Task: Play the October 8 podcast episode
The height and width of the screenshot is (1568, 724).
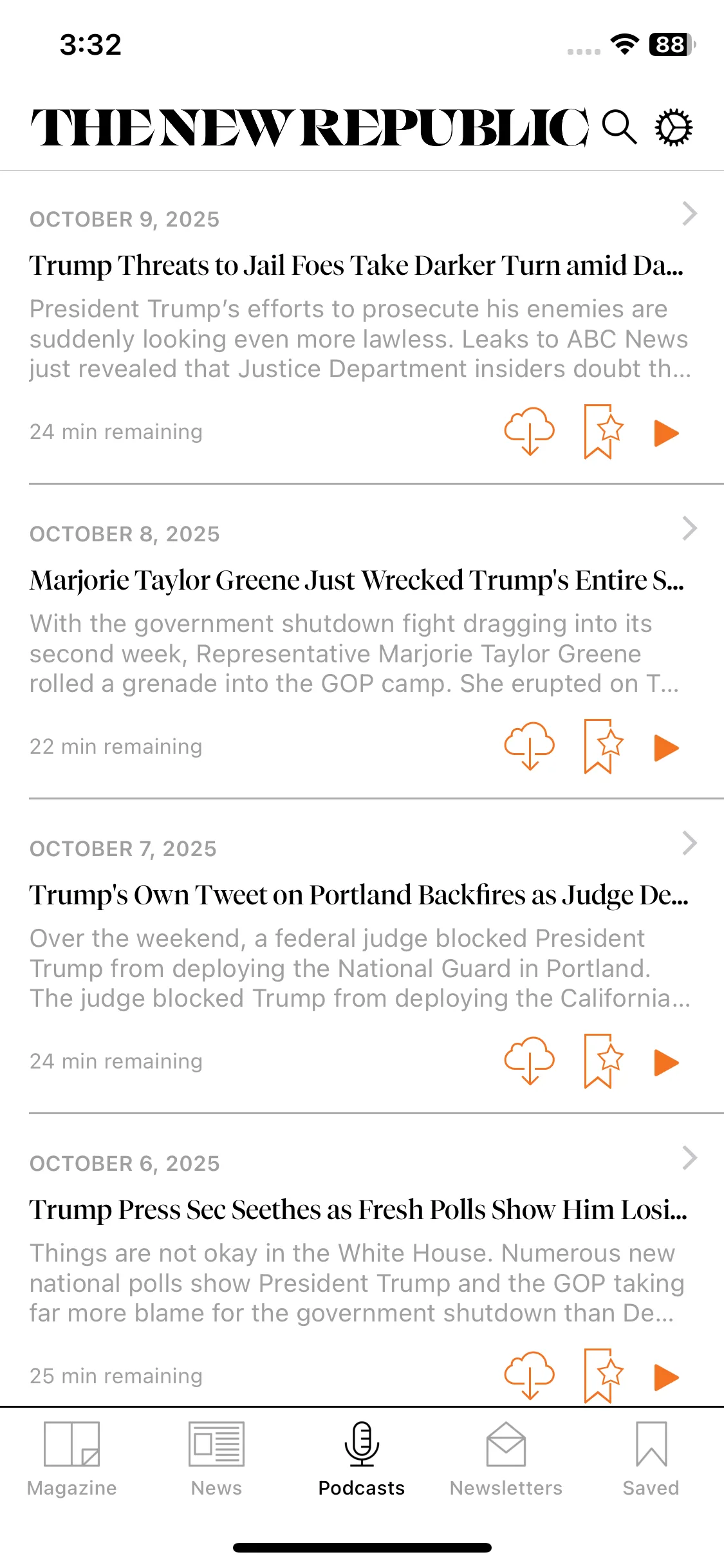Action: coord(666,747)
